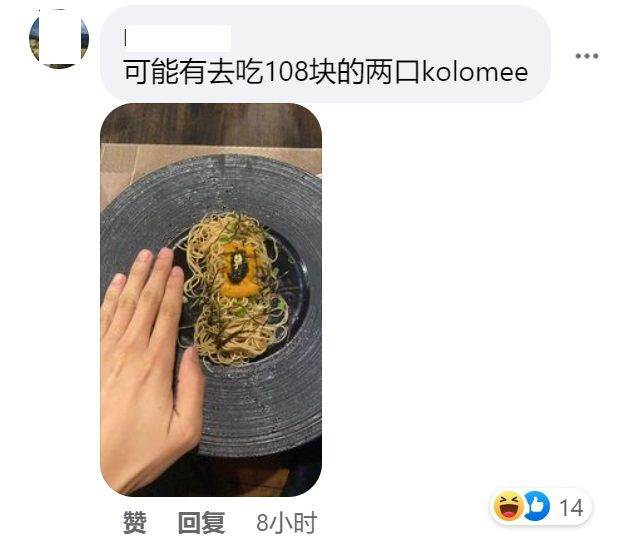643x550 pixels.
Task: Open the commenter's profile picture
Action: (x=58, y=39)
